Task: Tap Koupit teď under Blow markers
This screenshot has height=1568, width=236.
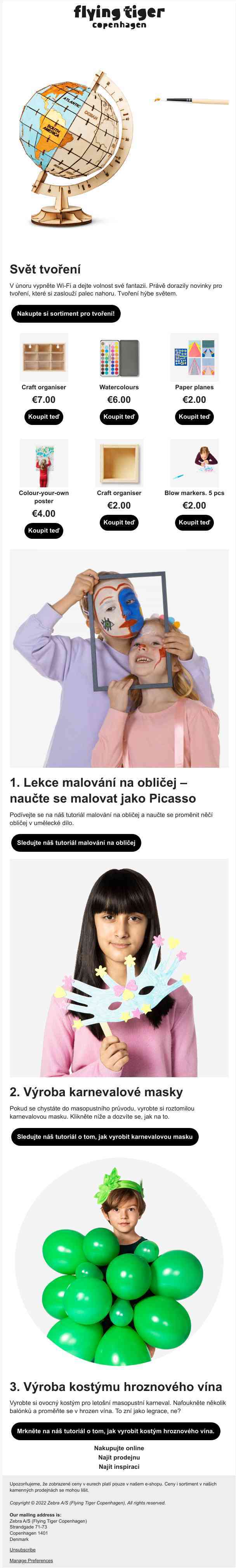Action: (x=194, y=523)
